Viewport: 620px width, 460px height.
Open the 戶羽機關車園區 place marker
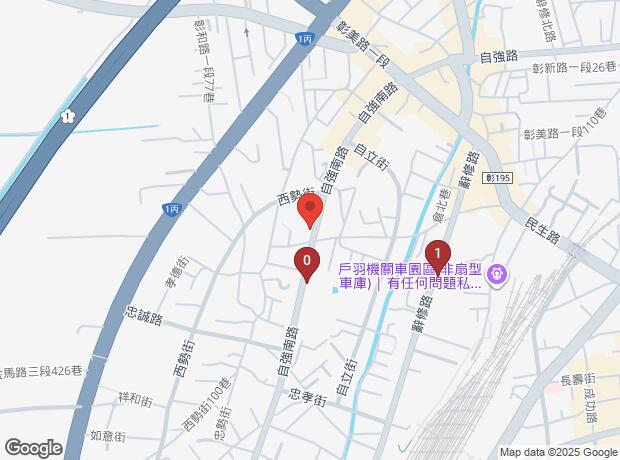(502, 273)
